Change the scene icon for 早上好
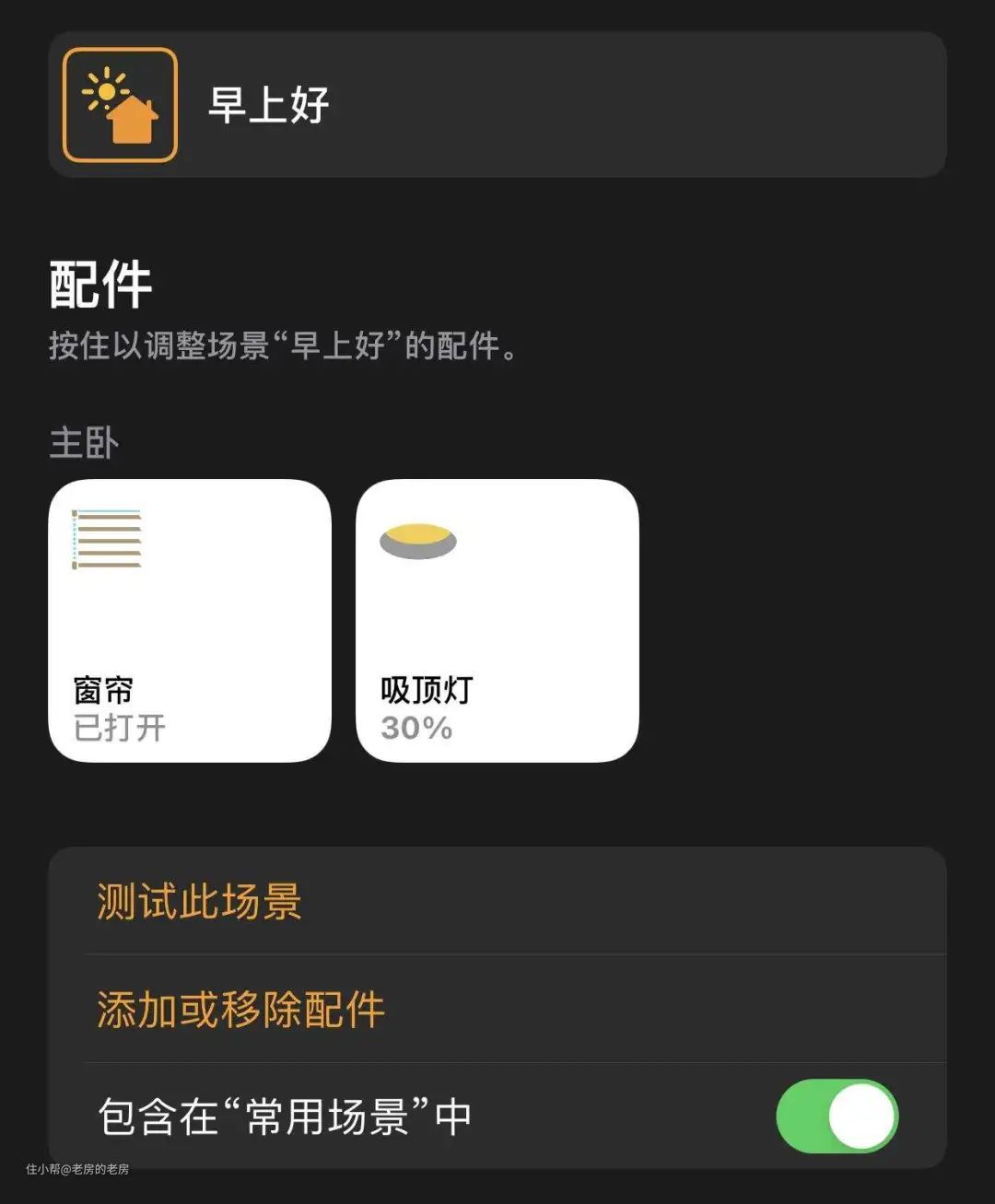 point(120,105)
